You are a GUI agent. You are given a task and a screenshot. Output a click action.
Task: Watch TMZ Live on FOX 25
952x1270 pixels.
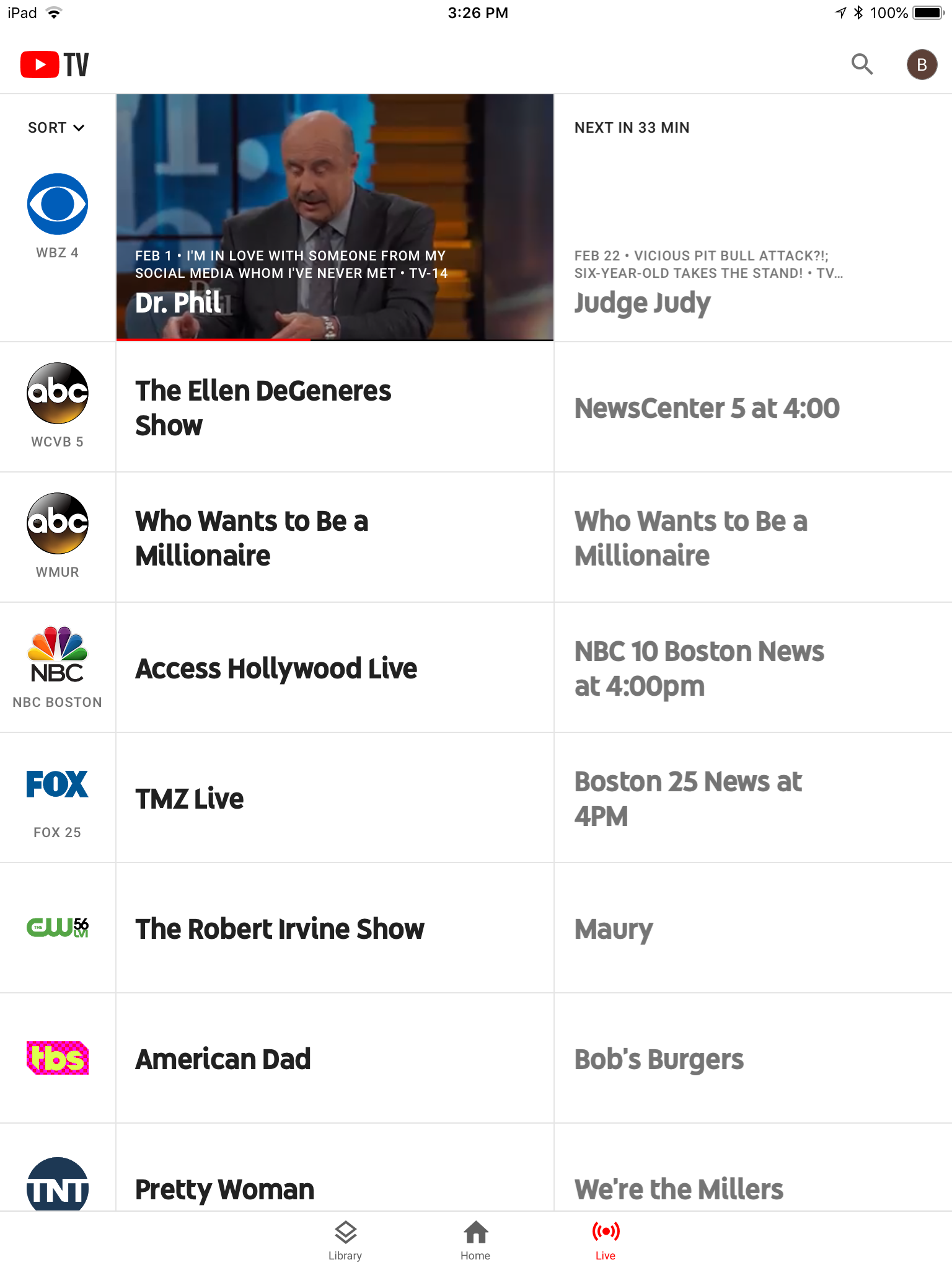335,799
